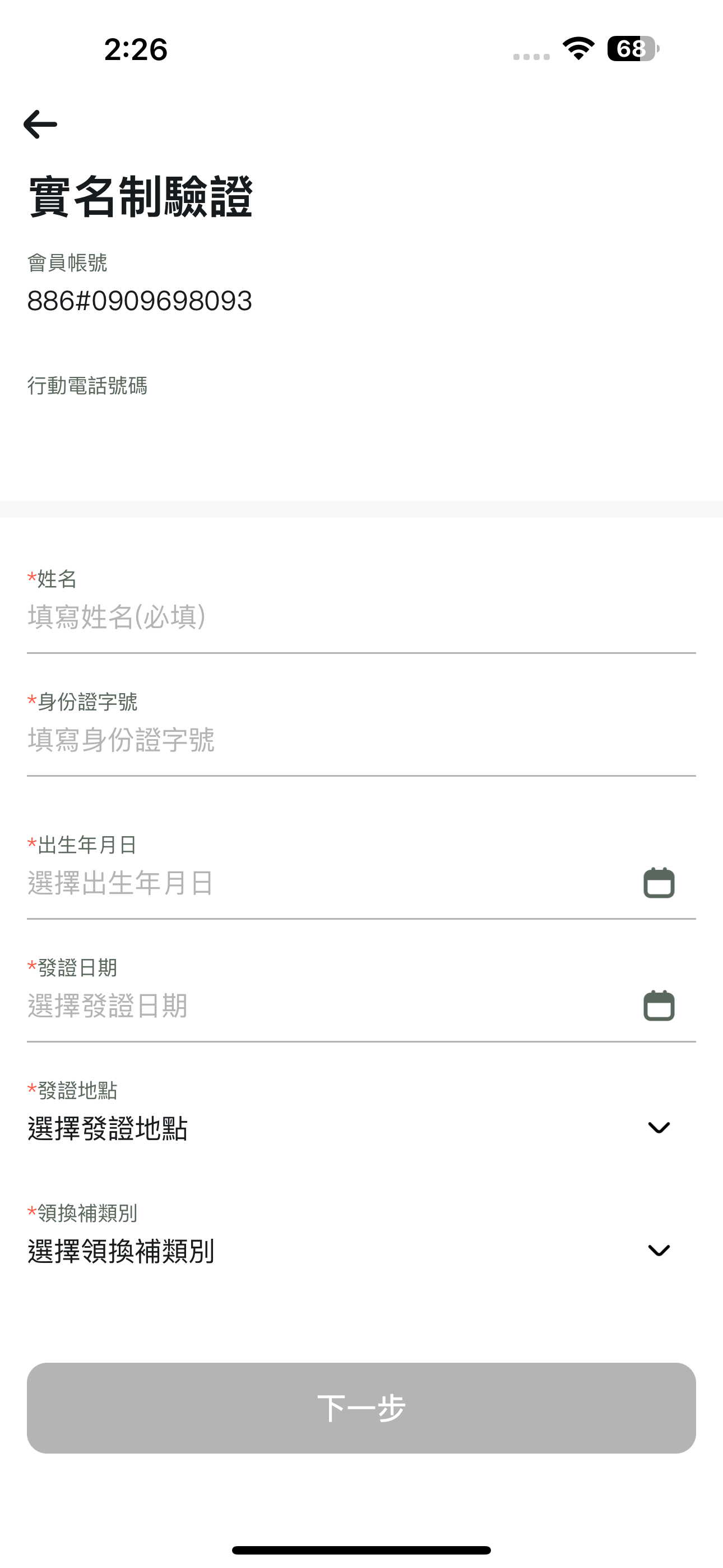Enter the 身份證字號 ID number field
The image size is (723, 1568).
[x=361, y=740]
